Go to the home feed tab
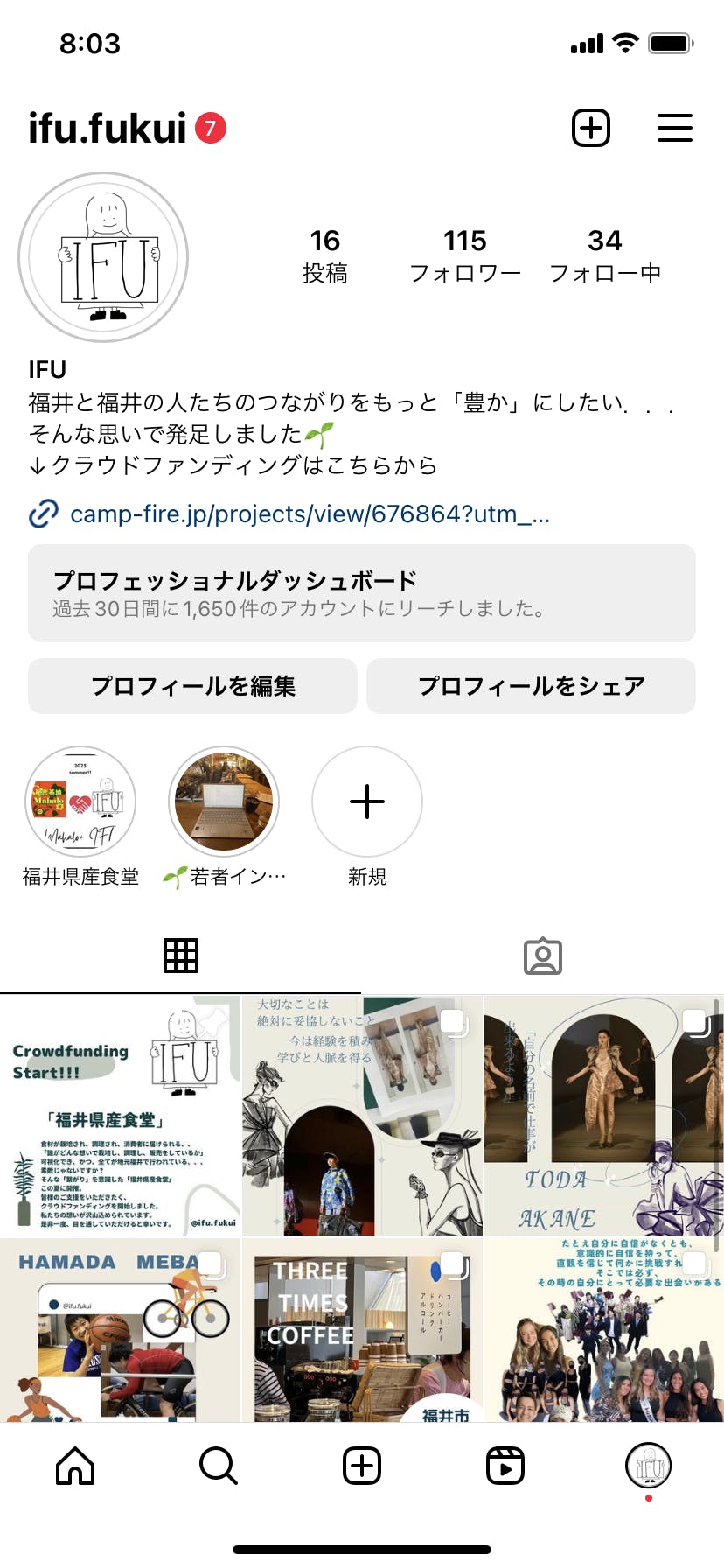Image resolution: width=724 pixels, height=1568 pixels. (75, 1466)
